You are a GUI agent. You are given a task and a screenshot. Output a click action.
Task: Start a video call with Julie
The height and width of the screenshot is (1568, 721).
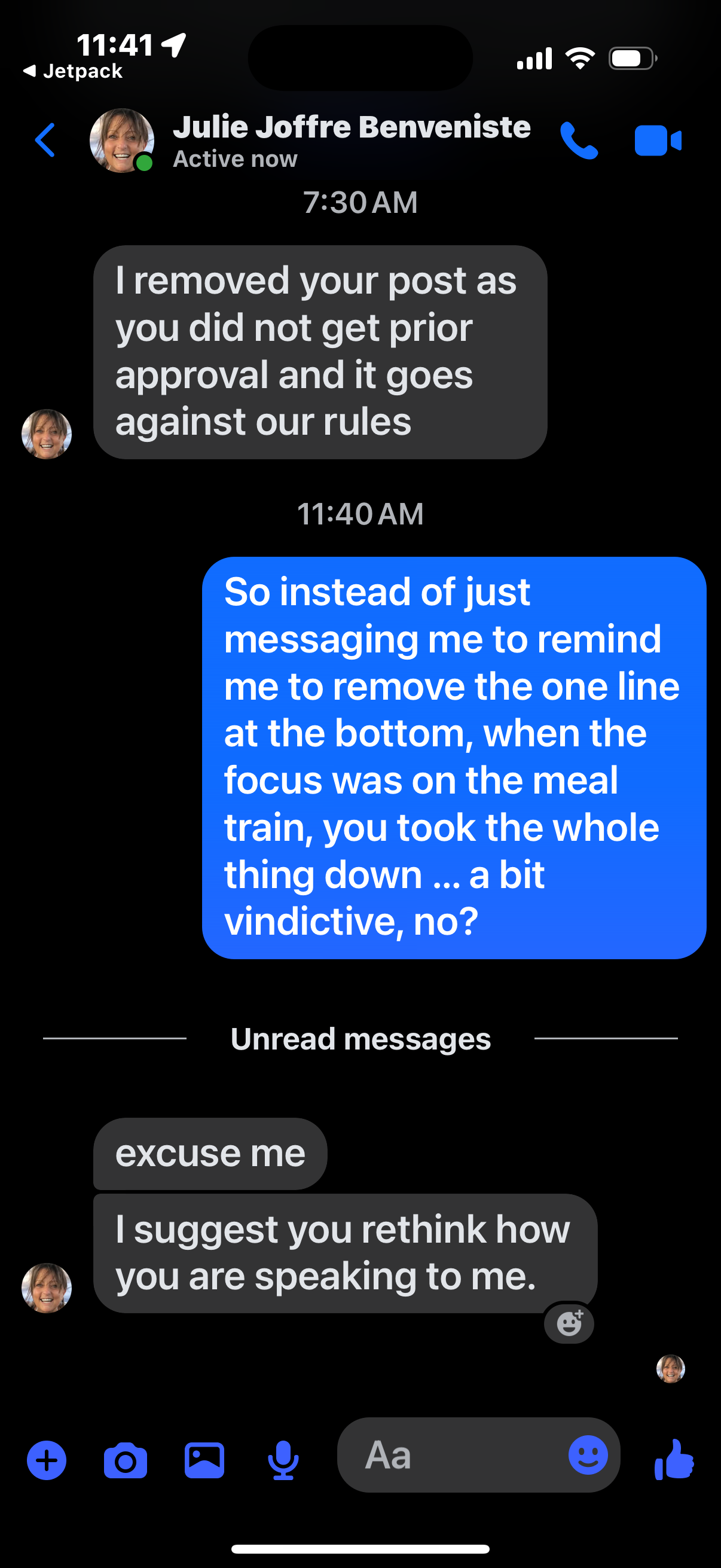tap(658, 141)
